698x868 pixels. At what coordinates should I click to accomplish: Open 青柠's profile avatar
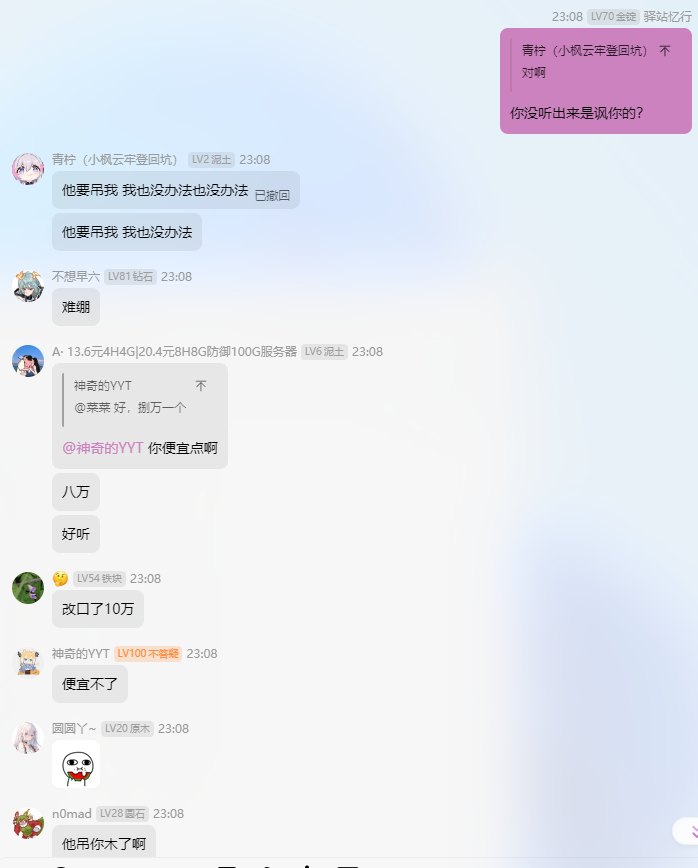coord(27,169)
